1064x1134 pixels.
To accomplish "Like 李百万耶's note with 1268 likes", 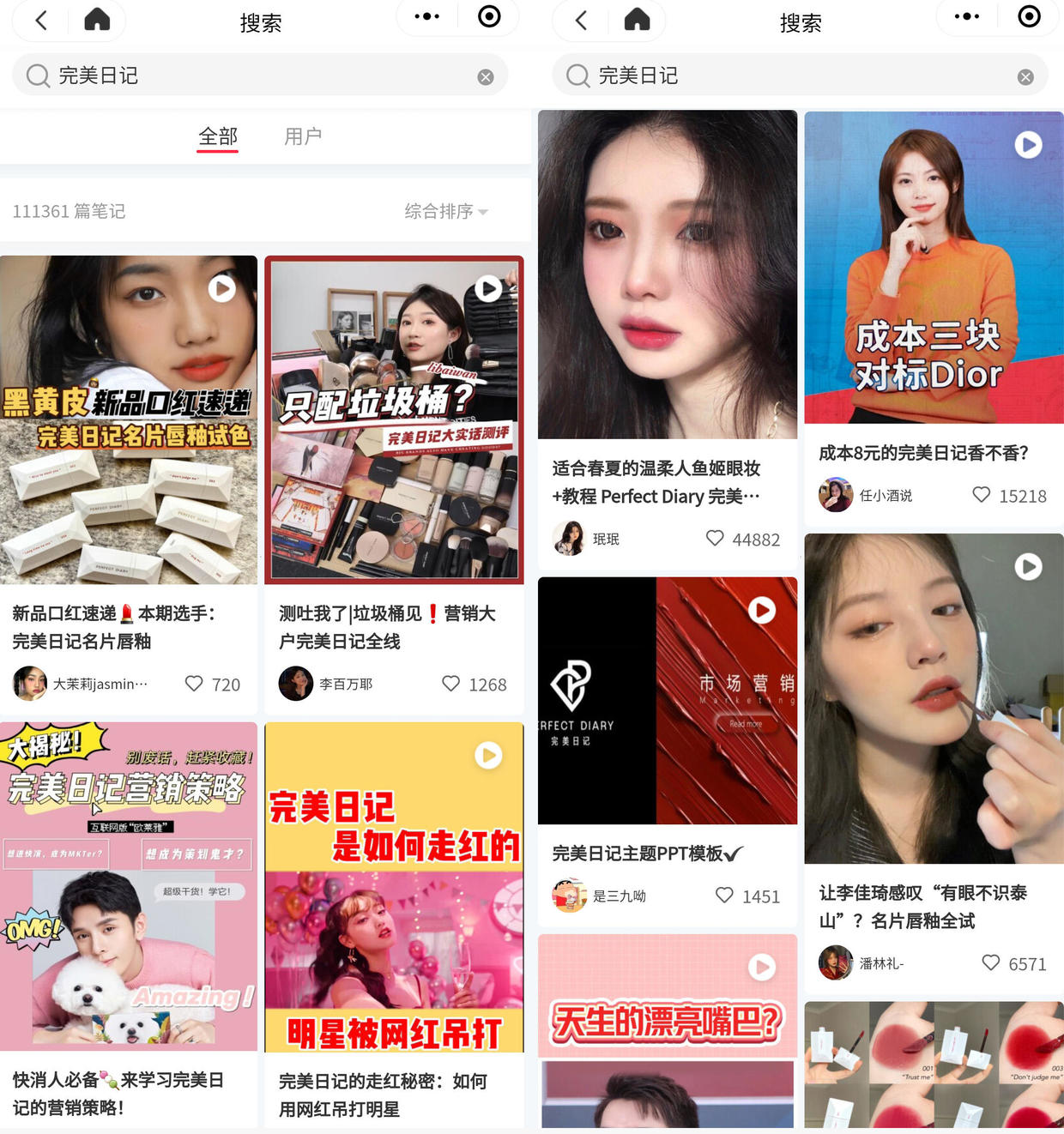I will click(x=451, y=684).
